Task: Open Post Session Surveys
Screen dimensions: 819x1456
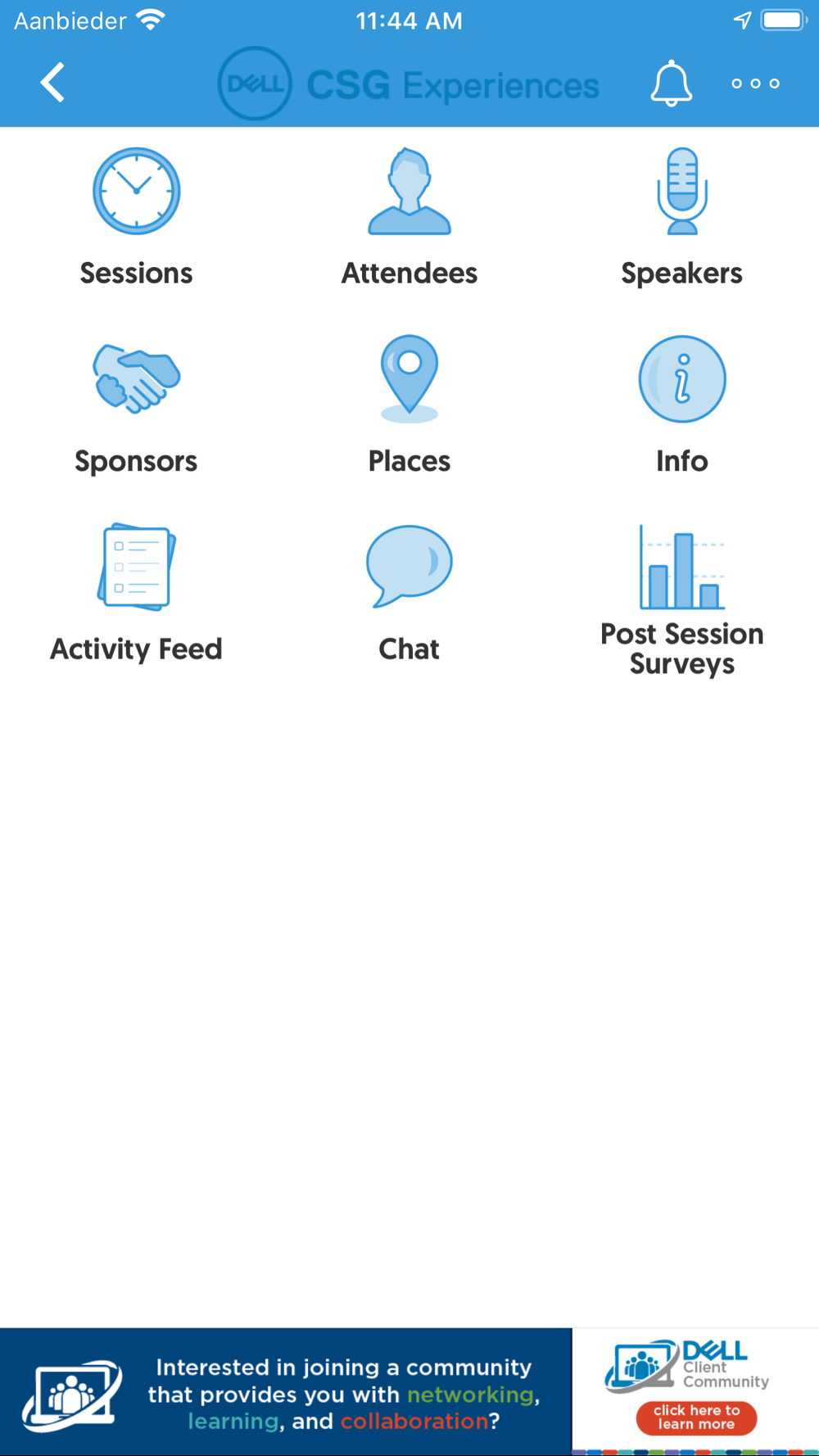Action: click(682, 600)
